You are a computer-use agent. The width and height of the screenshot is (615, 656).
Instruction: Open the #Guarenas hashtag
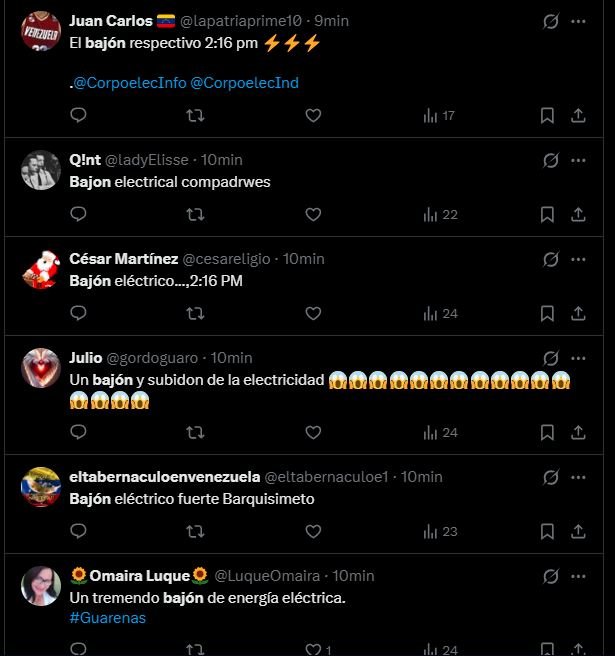pyautogui.click(x=108, y=618)
